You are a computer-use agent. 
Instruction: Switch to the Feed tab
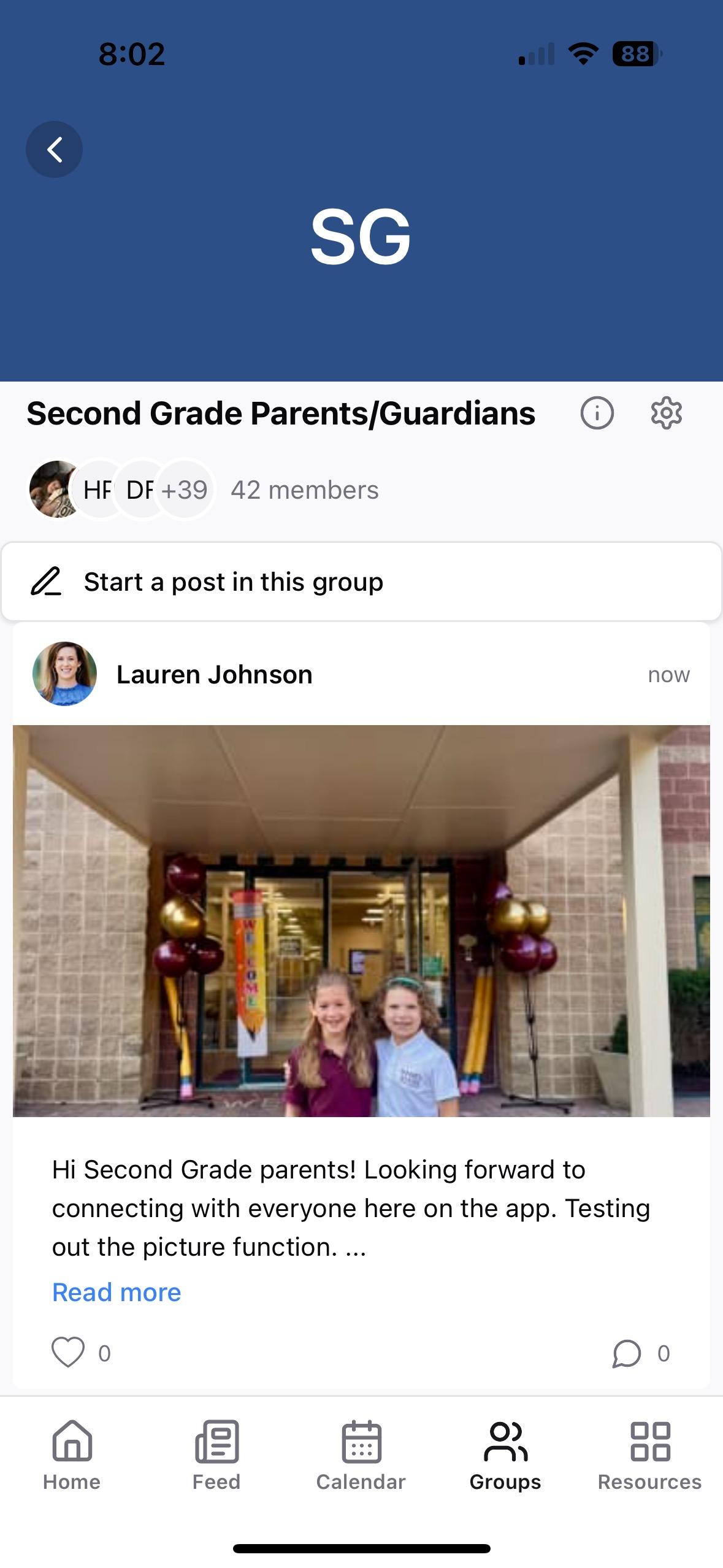click(x=216, y=1455)
